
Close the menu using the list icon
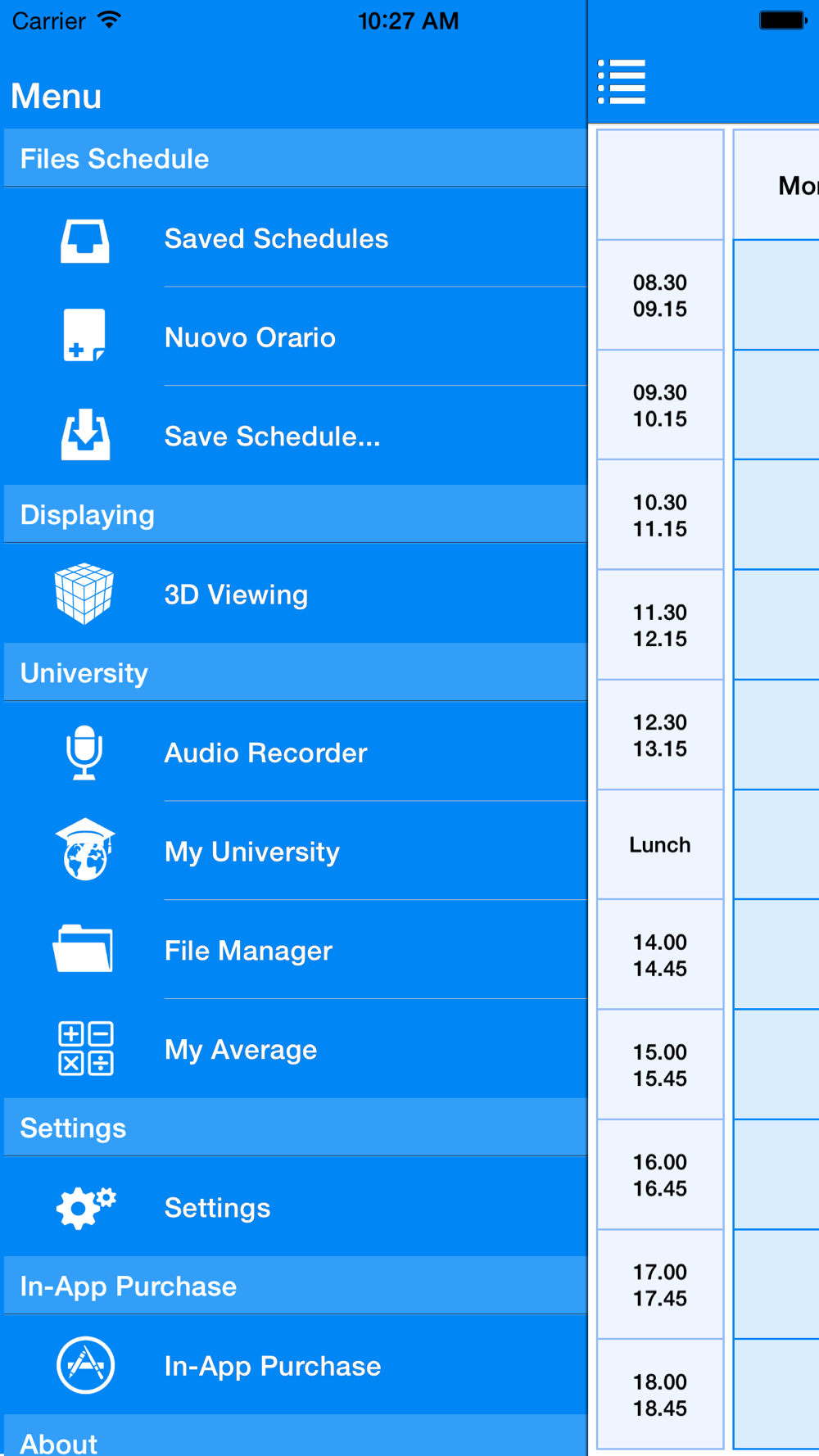tap(622, 82)
